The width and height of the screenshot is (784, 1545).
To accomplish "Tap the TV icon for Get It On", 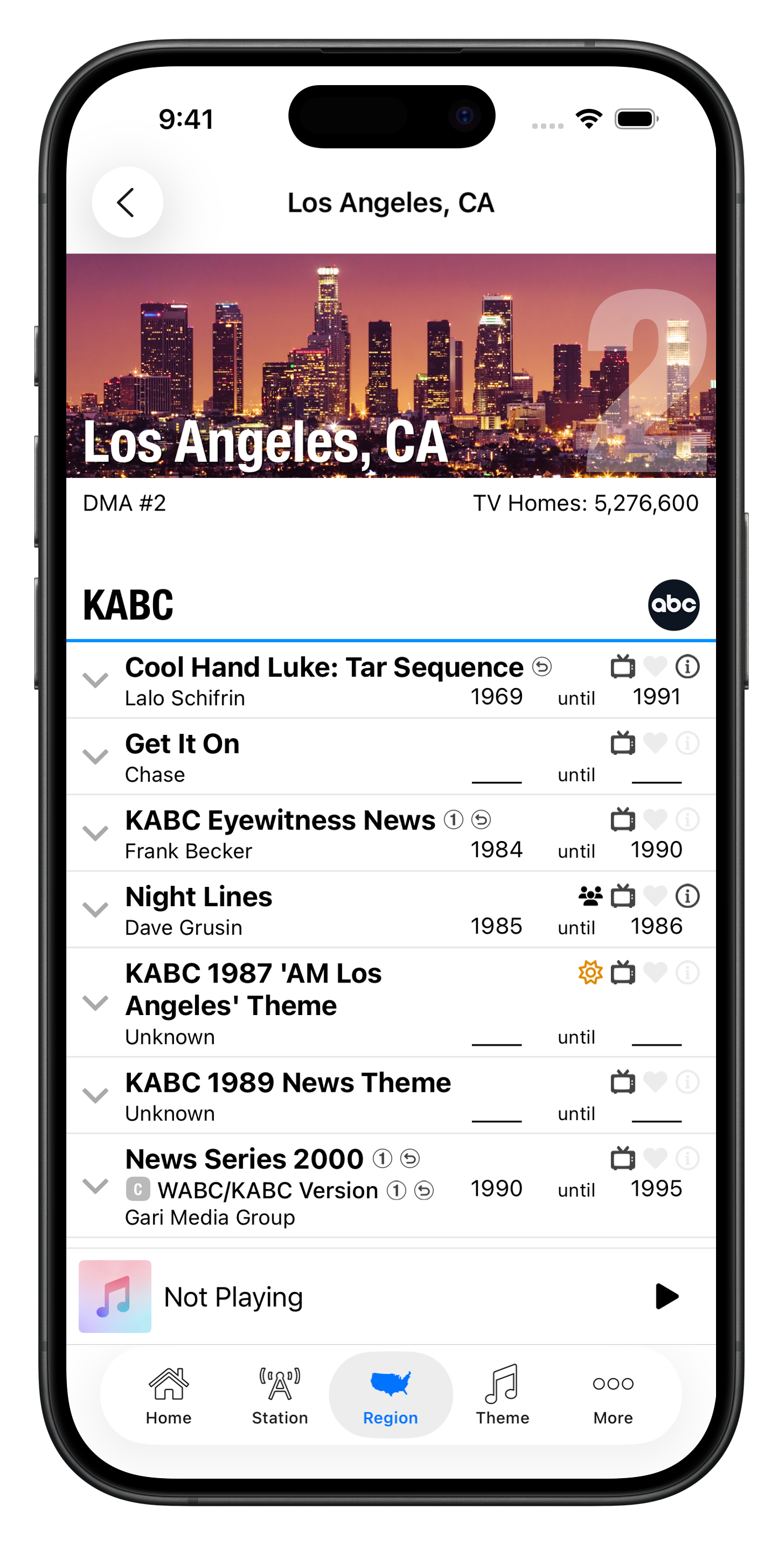I will click(x=623, y=743).
